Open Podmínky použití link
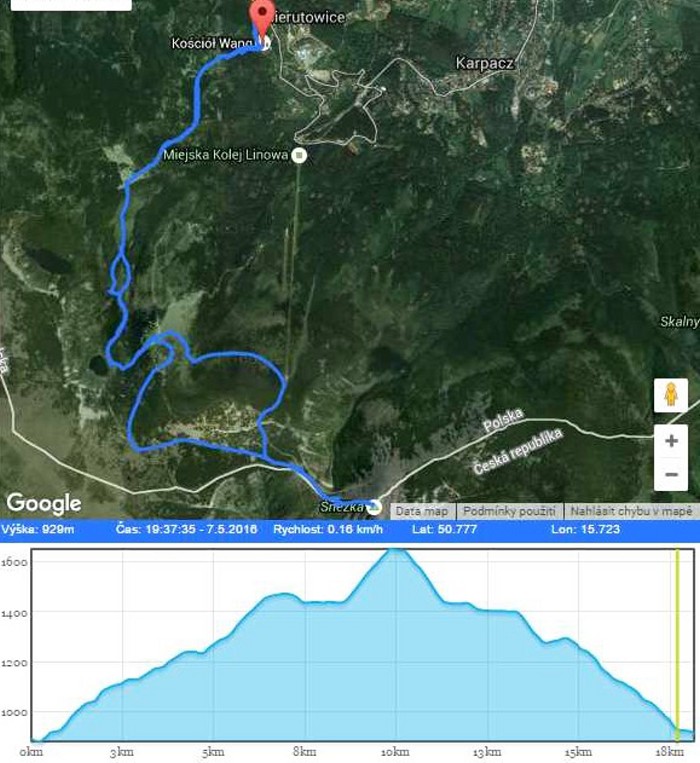 (x=509, y=510)
